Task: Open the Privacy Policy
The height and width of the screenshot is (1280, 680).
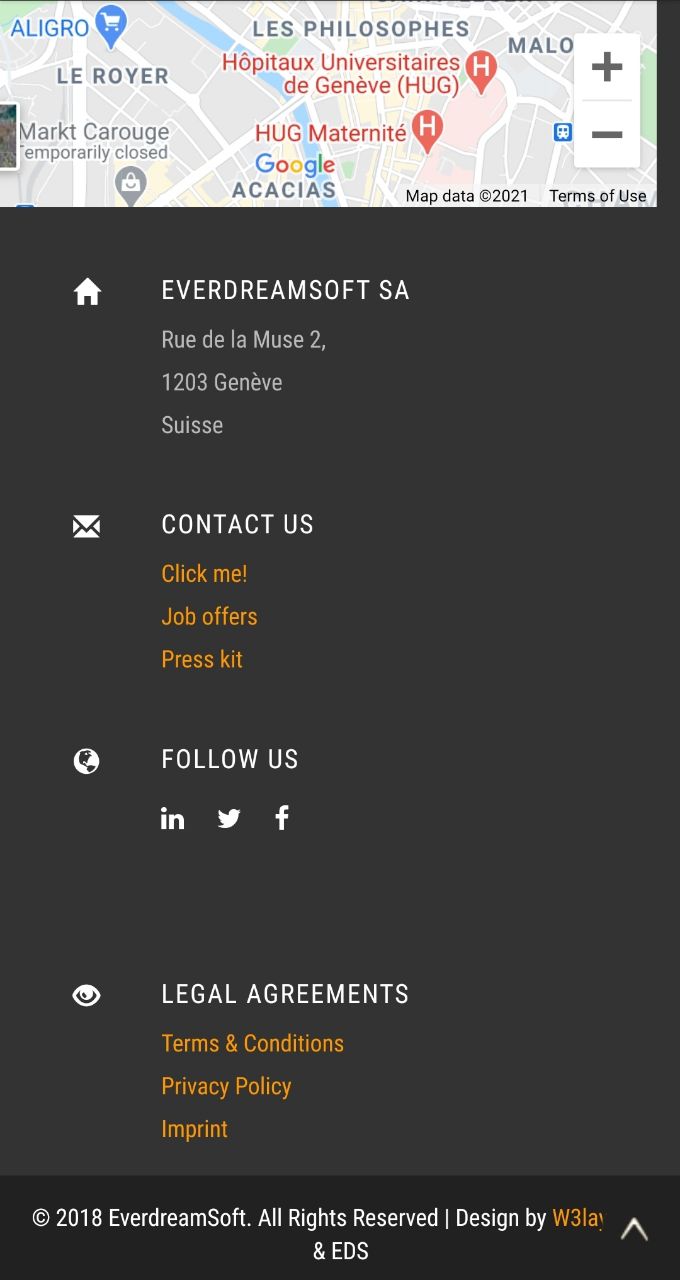Action: [226, 1087]
